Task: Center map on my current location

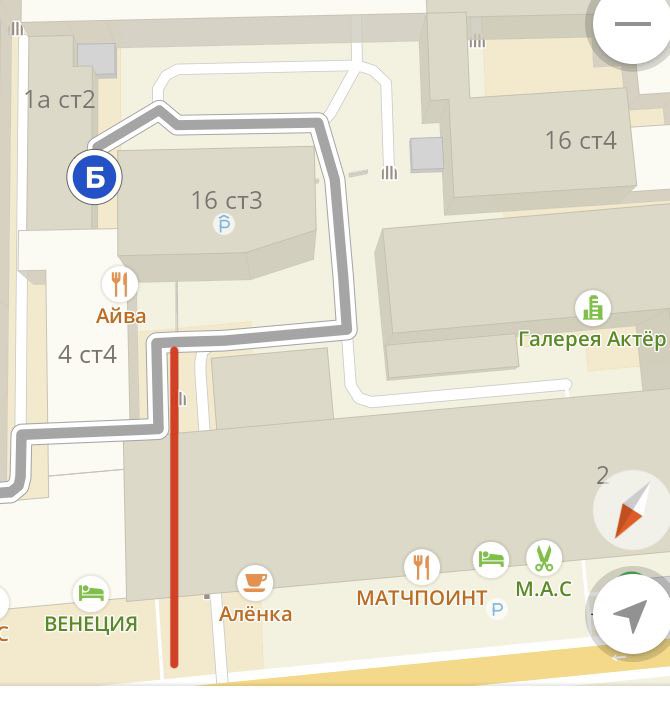Action: [x=632, y=615]
